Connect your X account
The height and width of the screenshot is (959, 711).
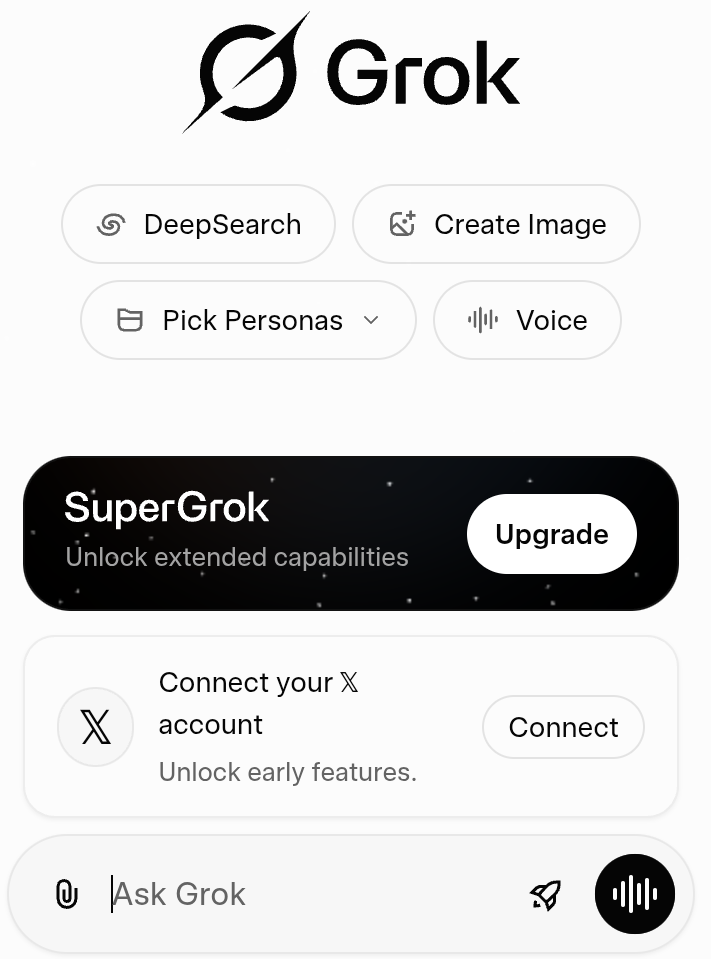point(563,727)
